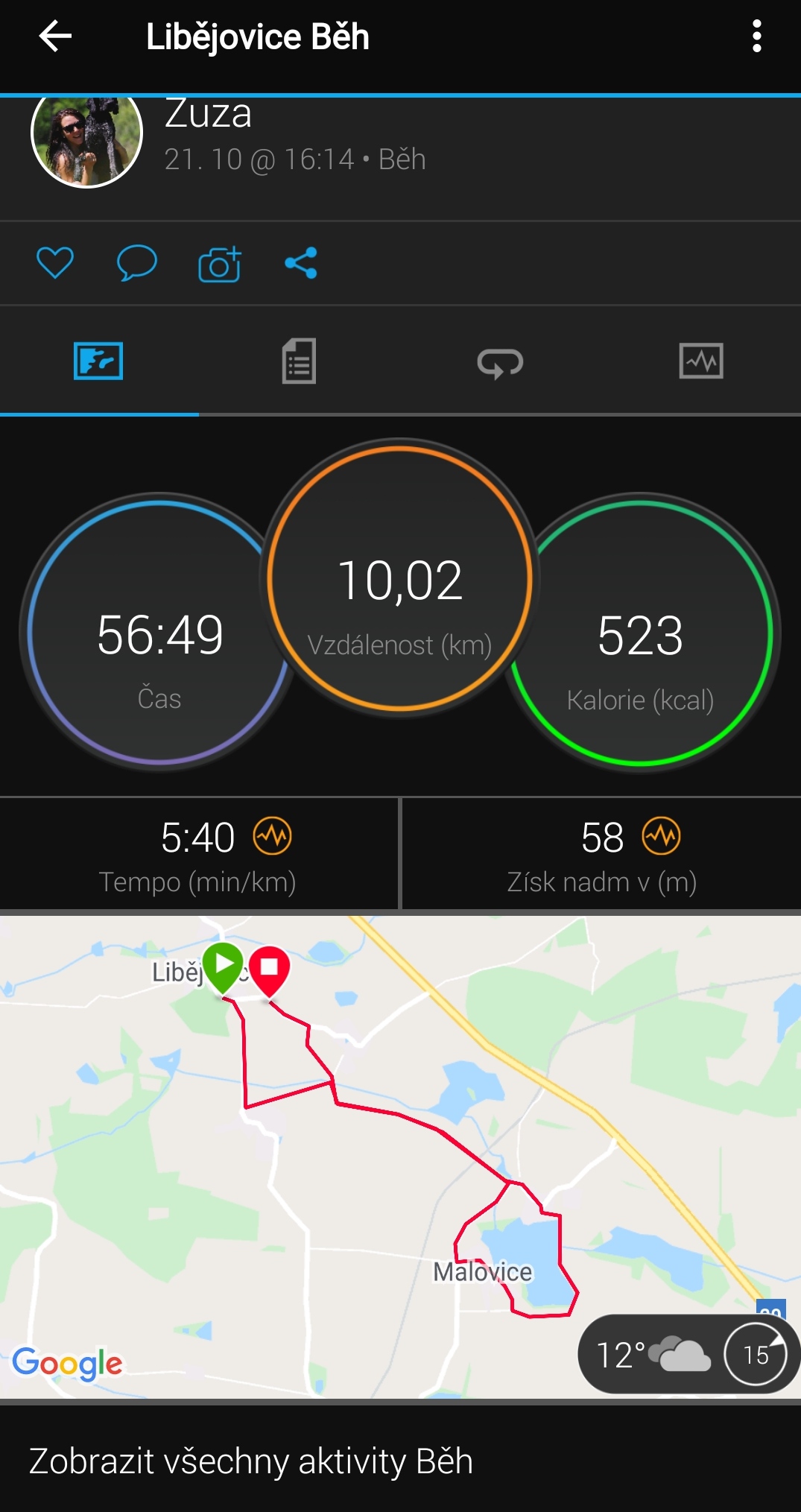Tap Zobrazit všechny aktivity Běh
The height and width of the screenshot is (1512, 801).
pos(251,1461)
